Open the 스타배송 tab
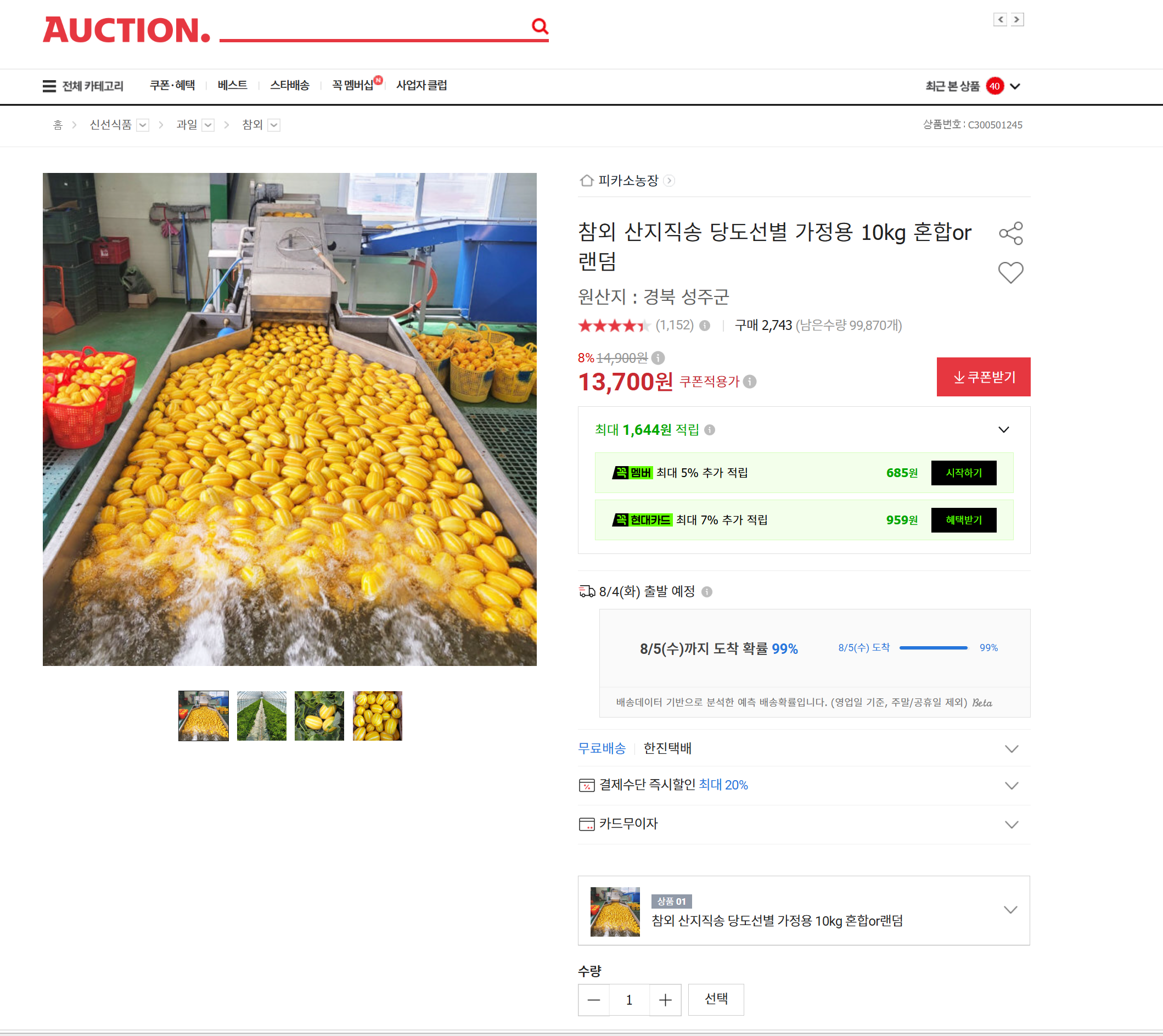Image resolution: width=1163 pixels, height=1036 pixels. coord(290,86)
